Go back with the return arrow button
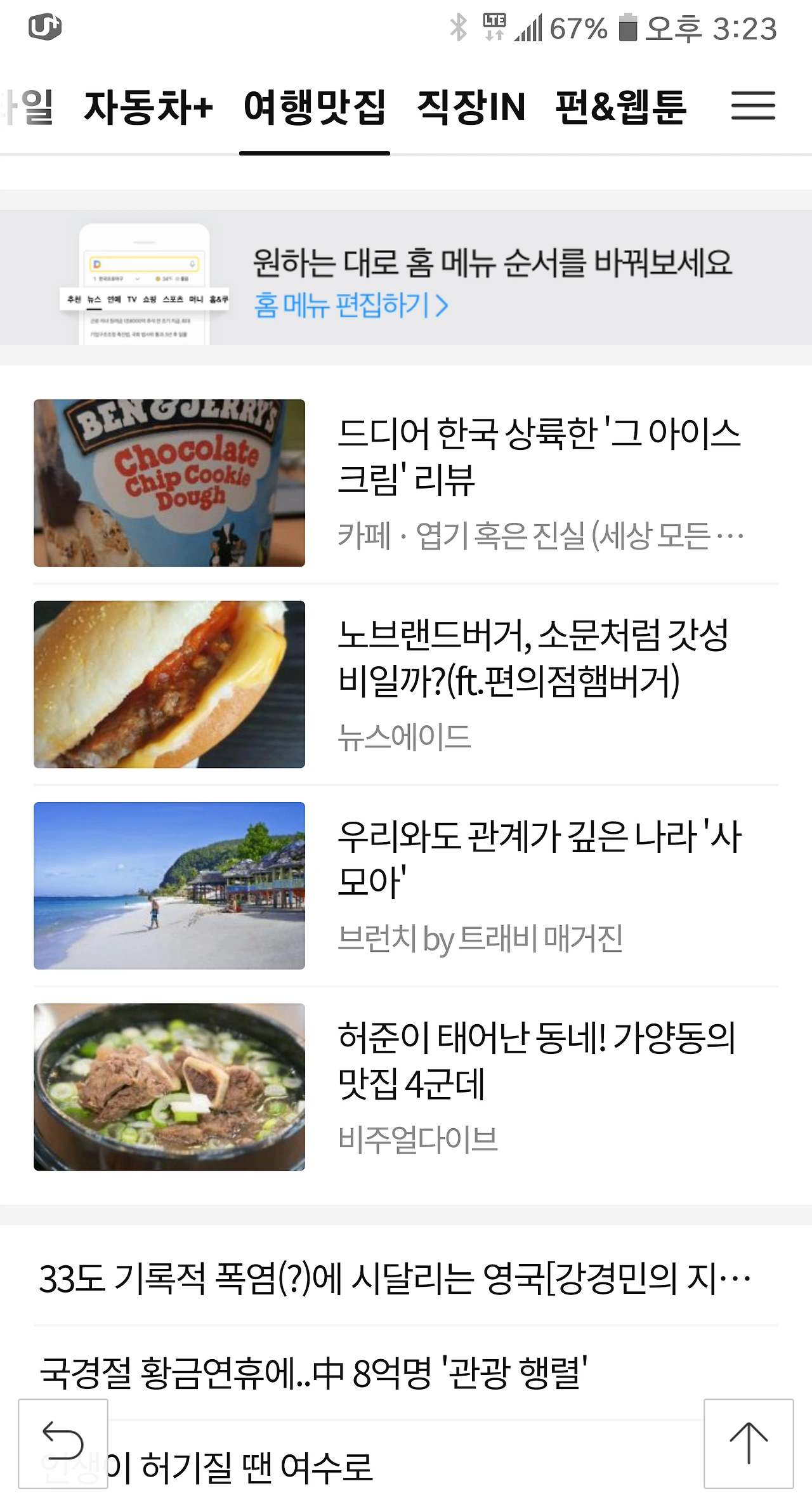The width and height of the screenshot is (812, 1507). pos(63,1443)
